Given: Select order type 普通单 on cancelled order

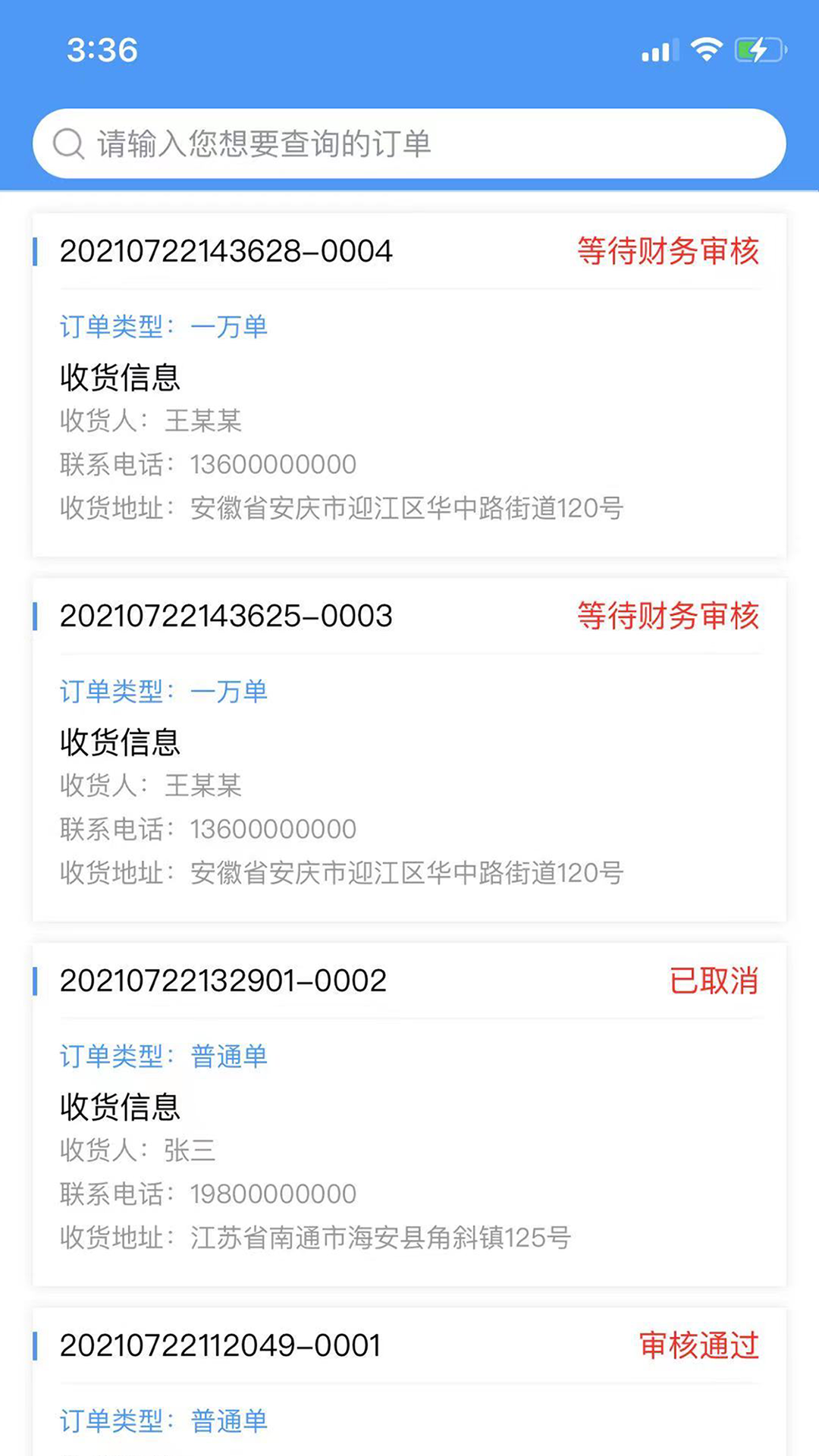Looking at the screenshot, I should tap(229, 1056).
